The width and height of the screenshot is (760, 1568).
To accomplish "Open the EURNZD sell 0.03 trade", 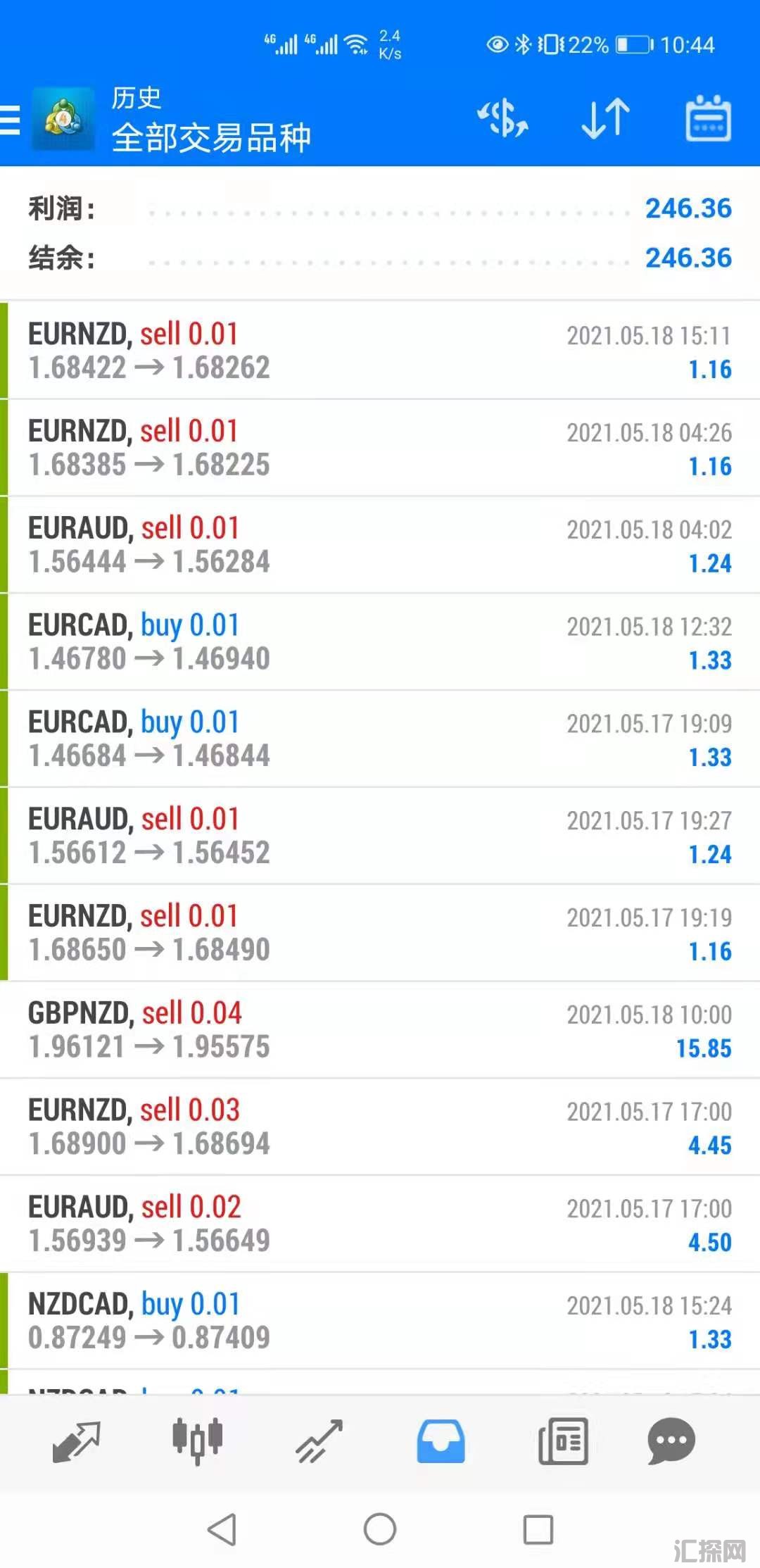I will (x=380, y=1127).
